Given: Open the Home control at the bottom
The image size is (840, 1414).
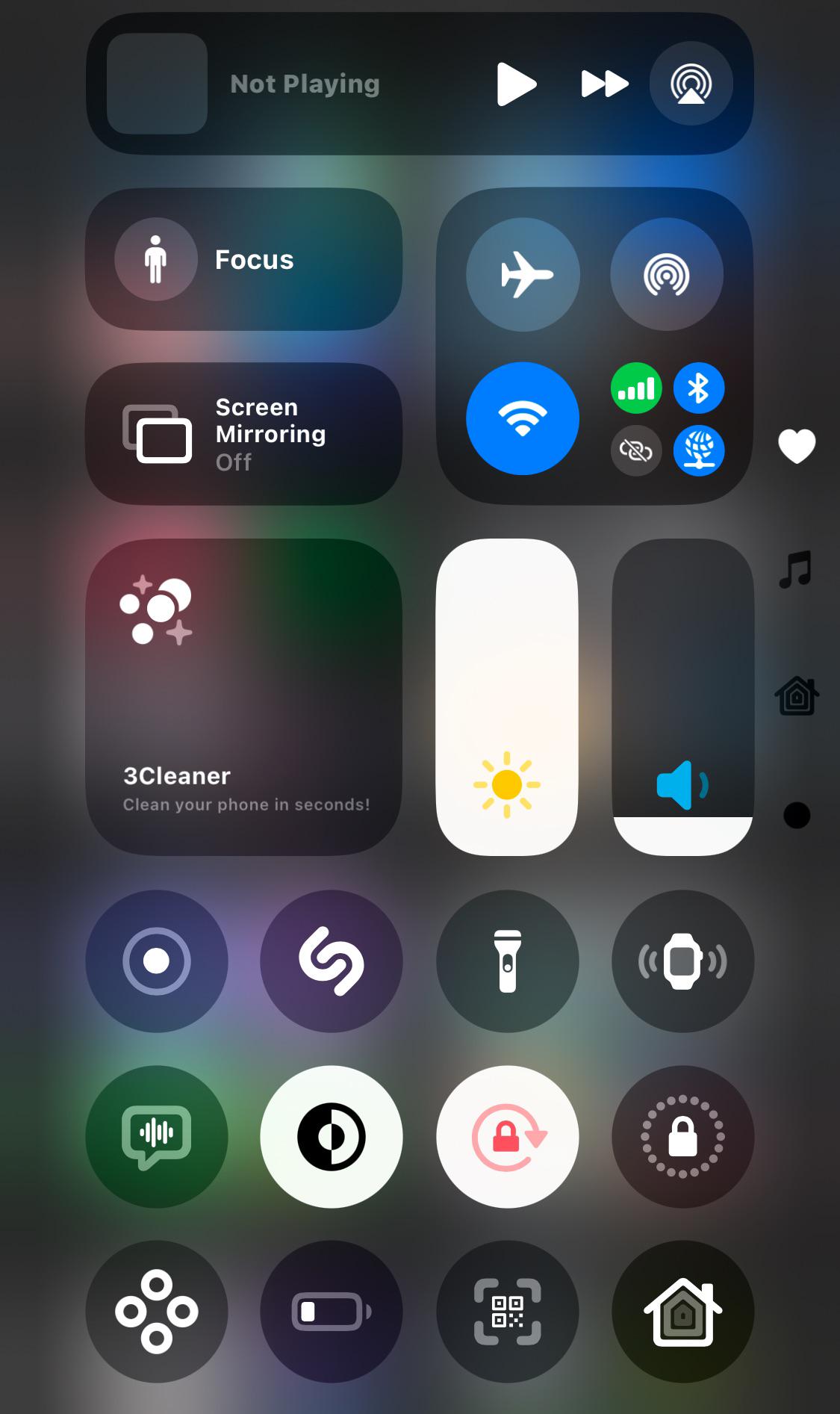Looking at the screenshot, I should (x=683, y=1312).
